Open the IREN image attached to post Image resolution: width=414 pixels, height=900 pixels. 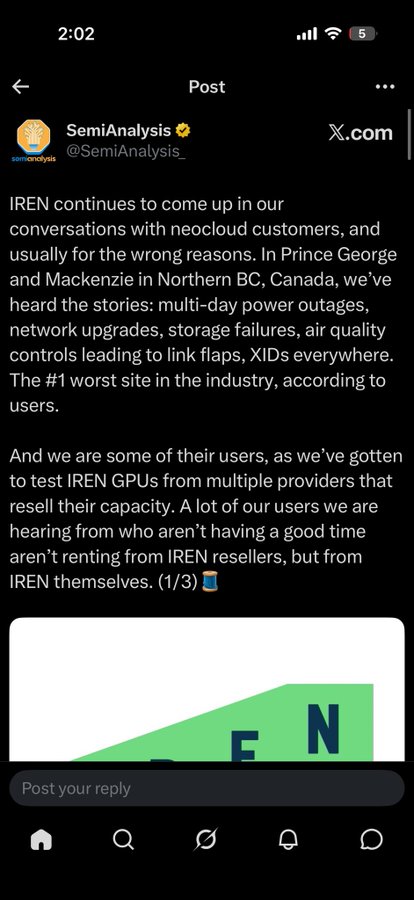coord(207,689)
